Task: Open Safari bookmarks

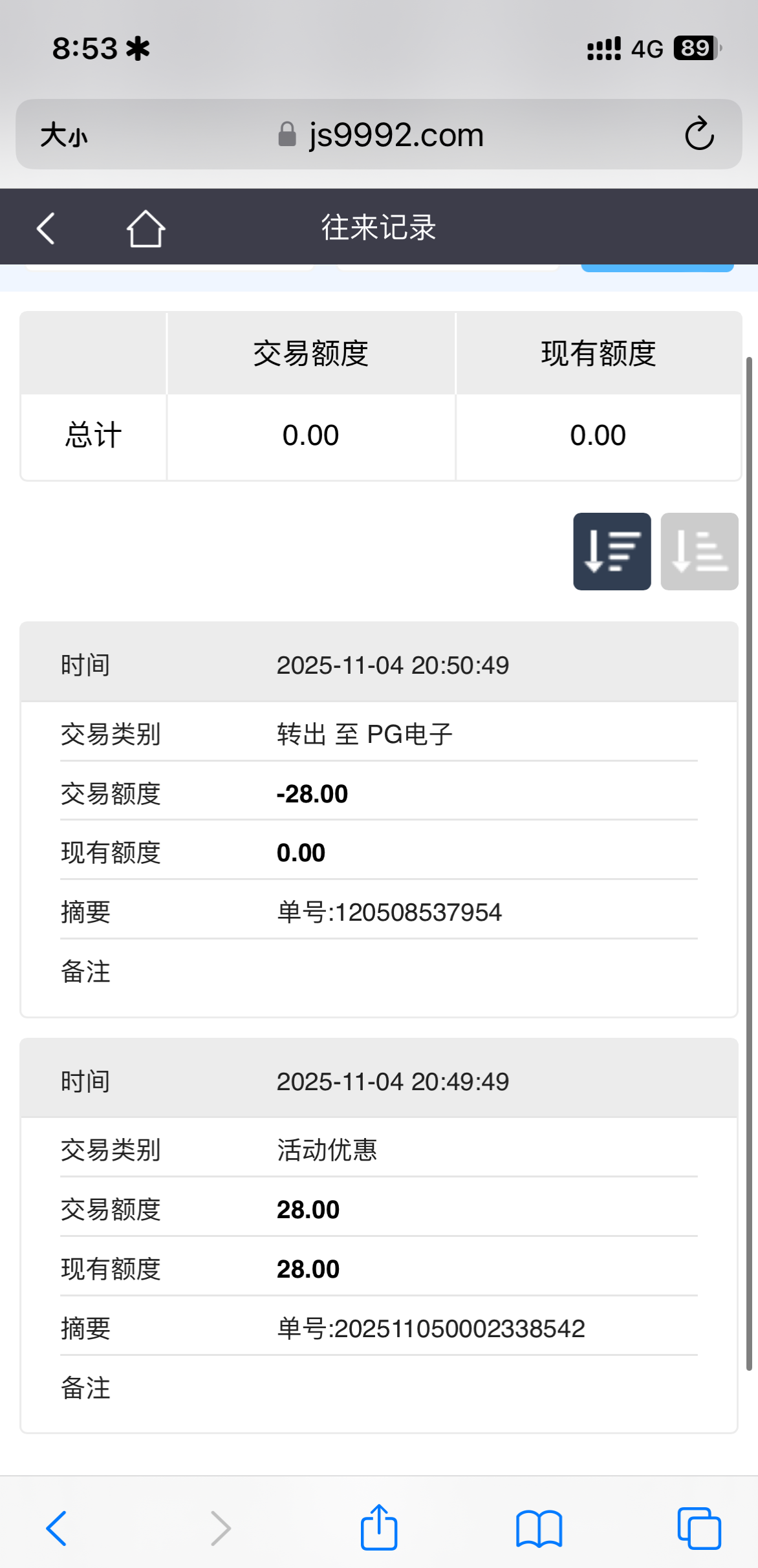Action: pos(539,1528)
